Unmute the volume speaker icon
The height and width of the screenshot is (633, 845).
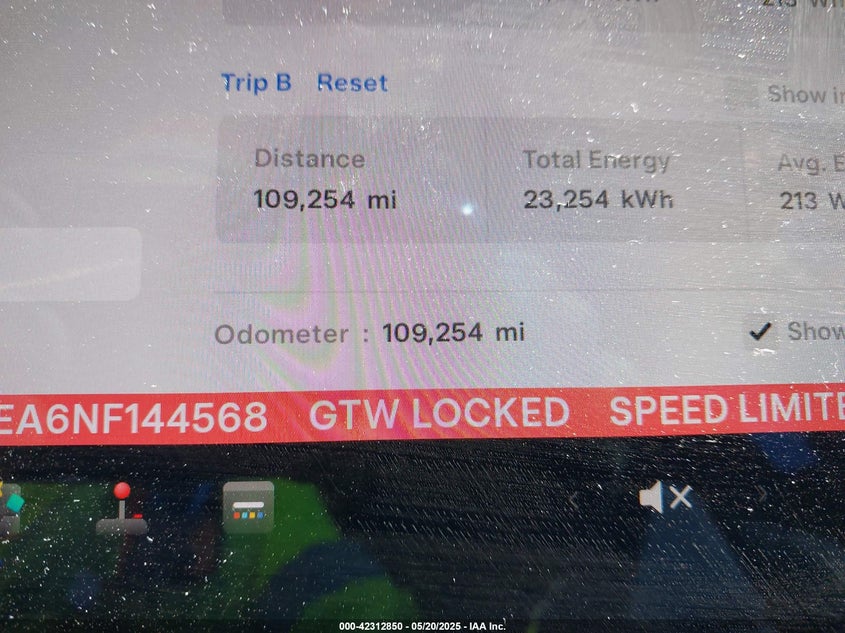[665, 497]
